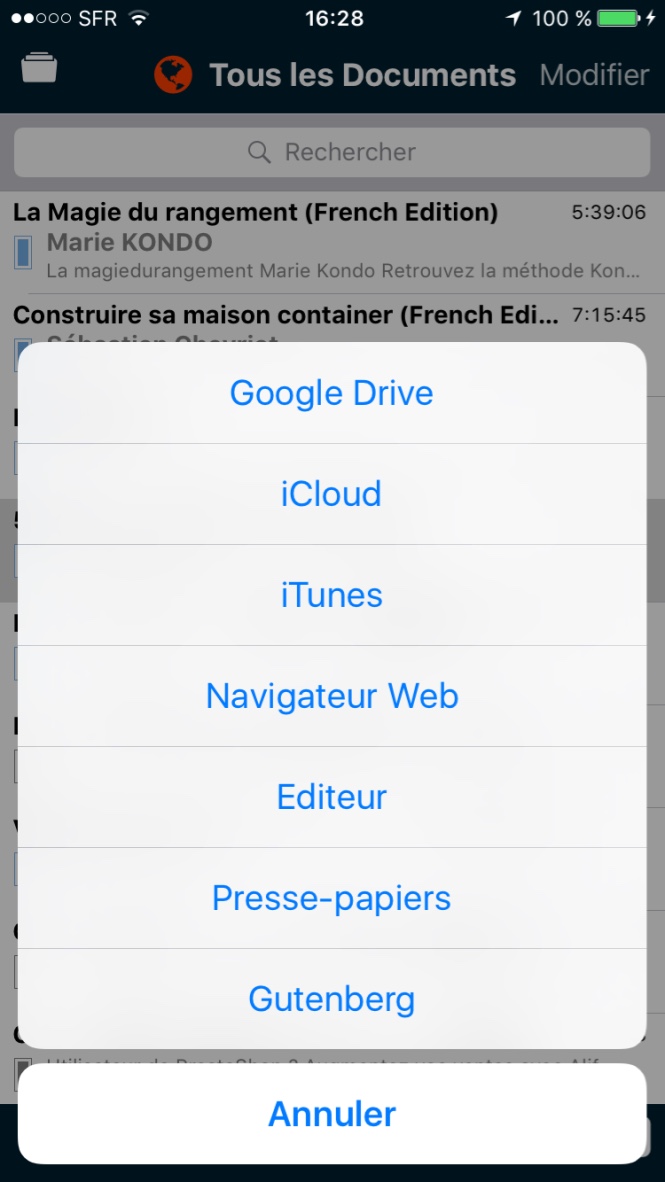665x1182 pixels.
Task: Open the Navigateur Web option
Action: click(332, 696)
